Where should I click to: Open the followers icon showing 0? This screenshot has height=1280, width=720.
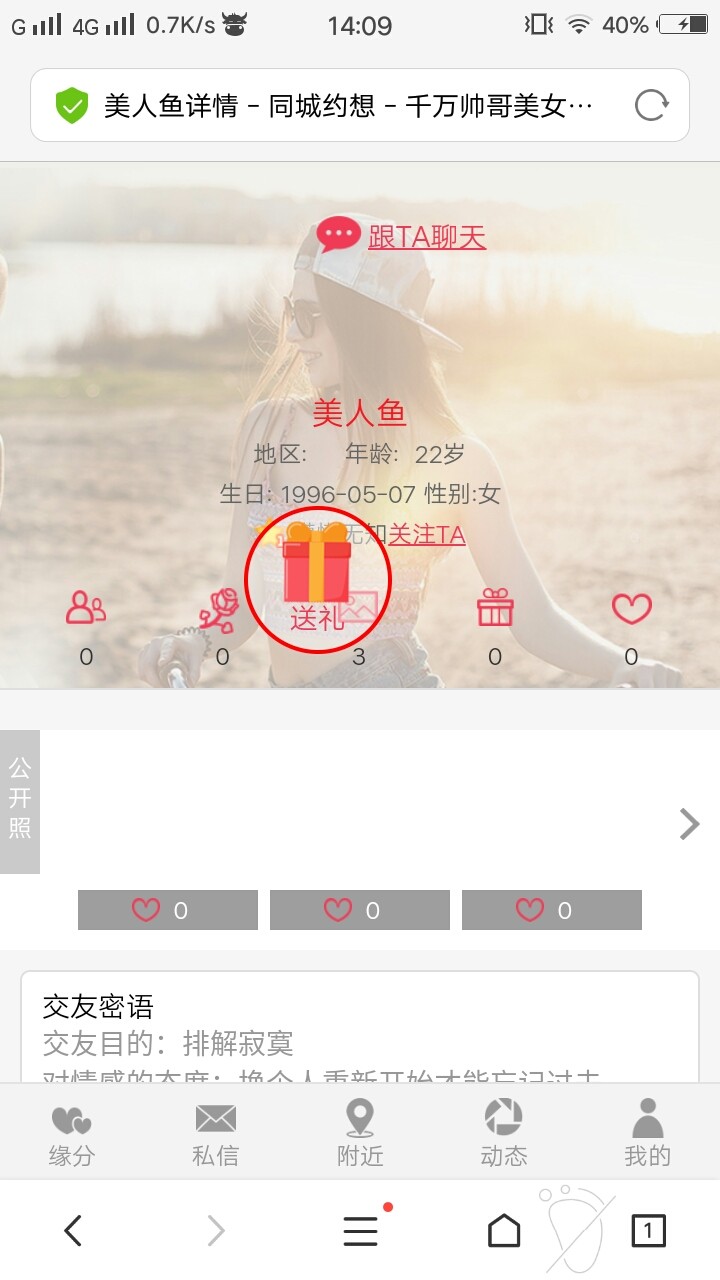click(86, 608)
